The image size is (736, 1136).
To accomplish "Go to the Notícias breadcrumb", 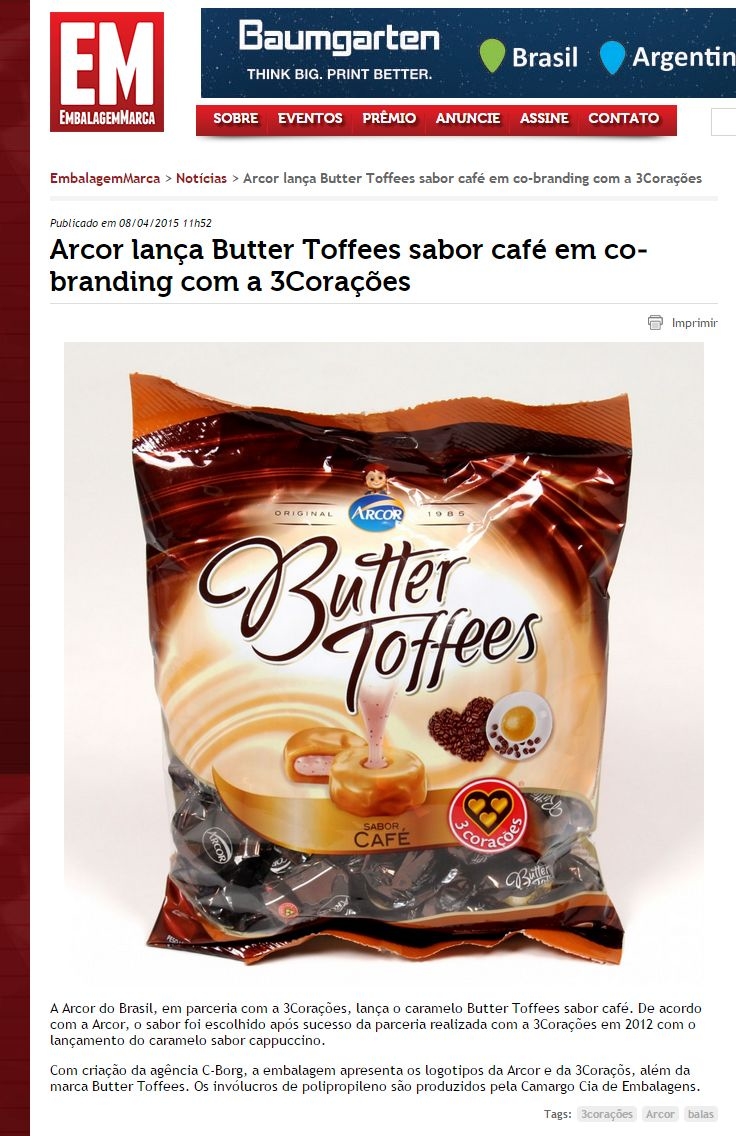I will point(201,178).
